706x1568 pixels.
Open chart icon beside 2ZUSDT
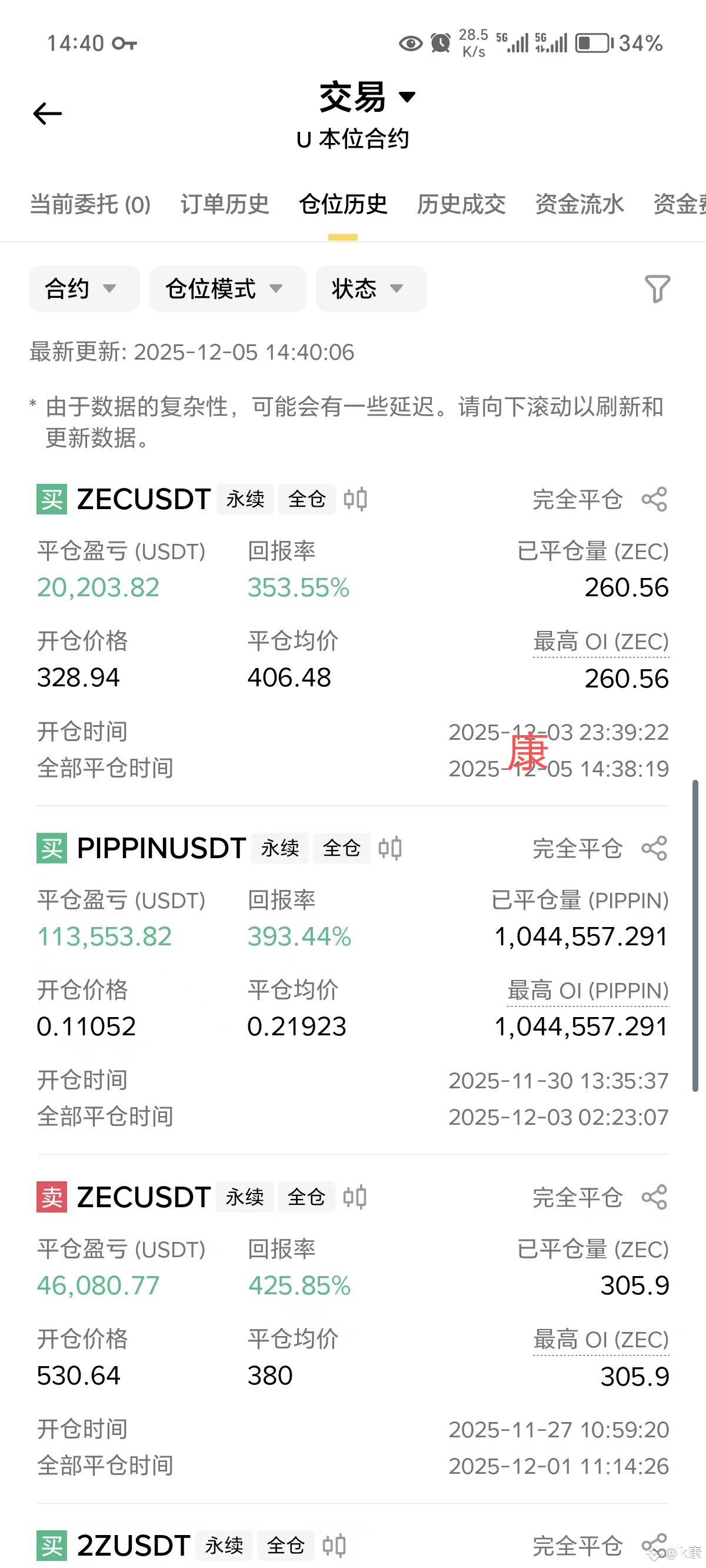(334, 1546)
